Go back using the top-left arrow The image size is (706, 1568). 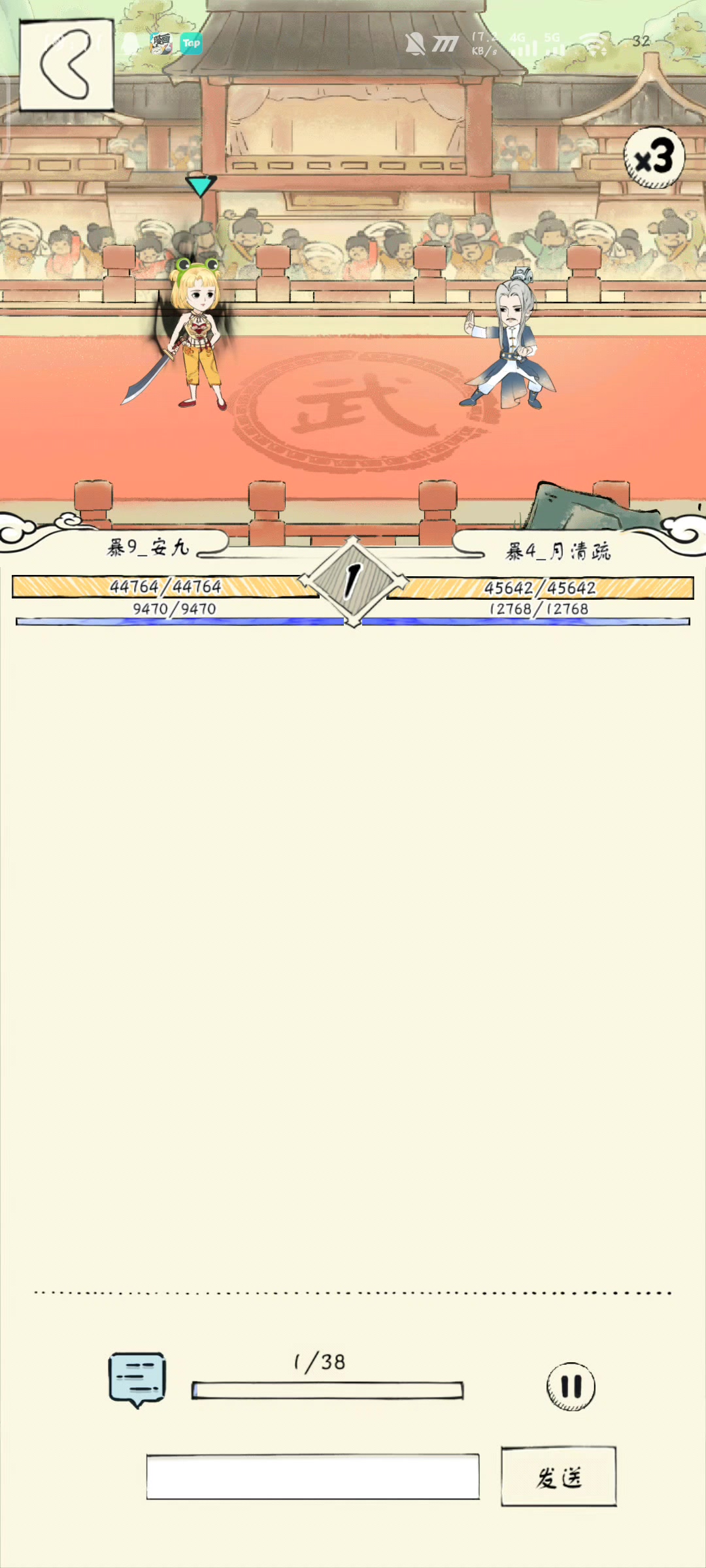tap(67, 65)
